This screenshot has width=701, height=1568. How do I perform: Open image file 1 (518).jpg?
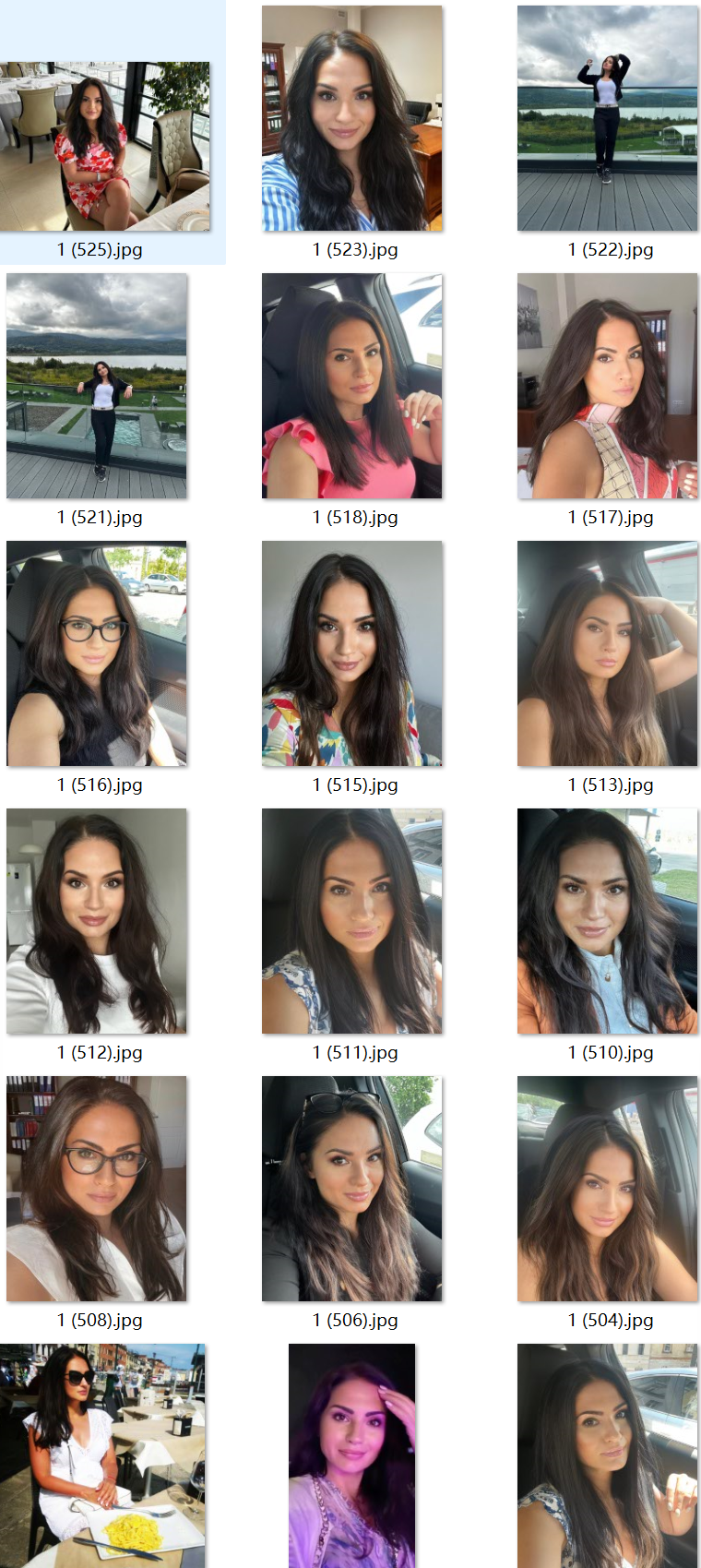pos(351,386)
